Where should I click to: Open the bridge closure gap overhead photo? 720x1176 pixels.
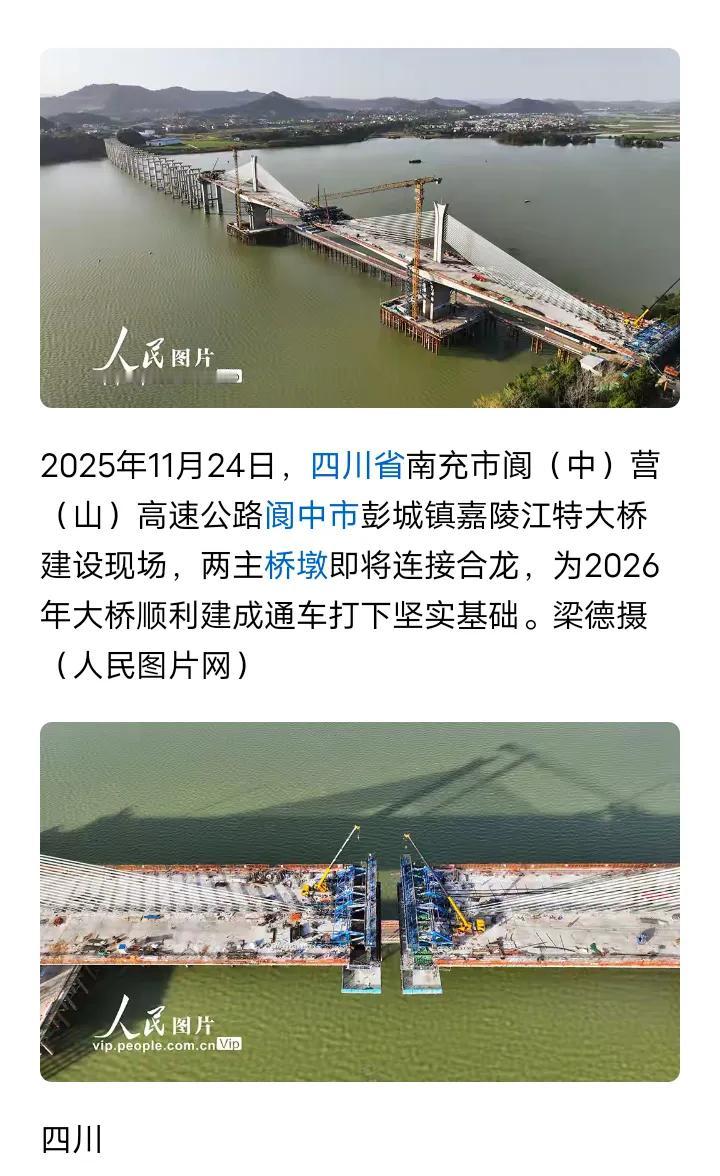click(360, 902)
